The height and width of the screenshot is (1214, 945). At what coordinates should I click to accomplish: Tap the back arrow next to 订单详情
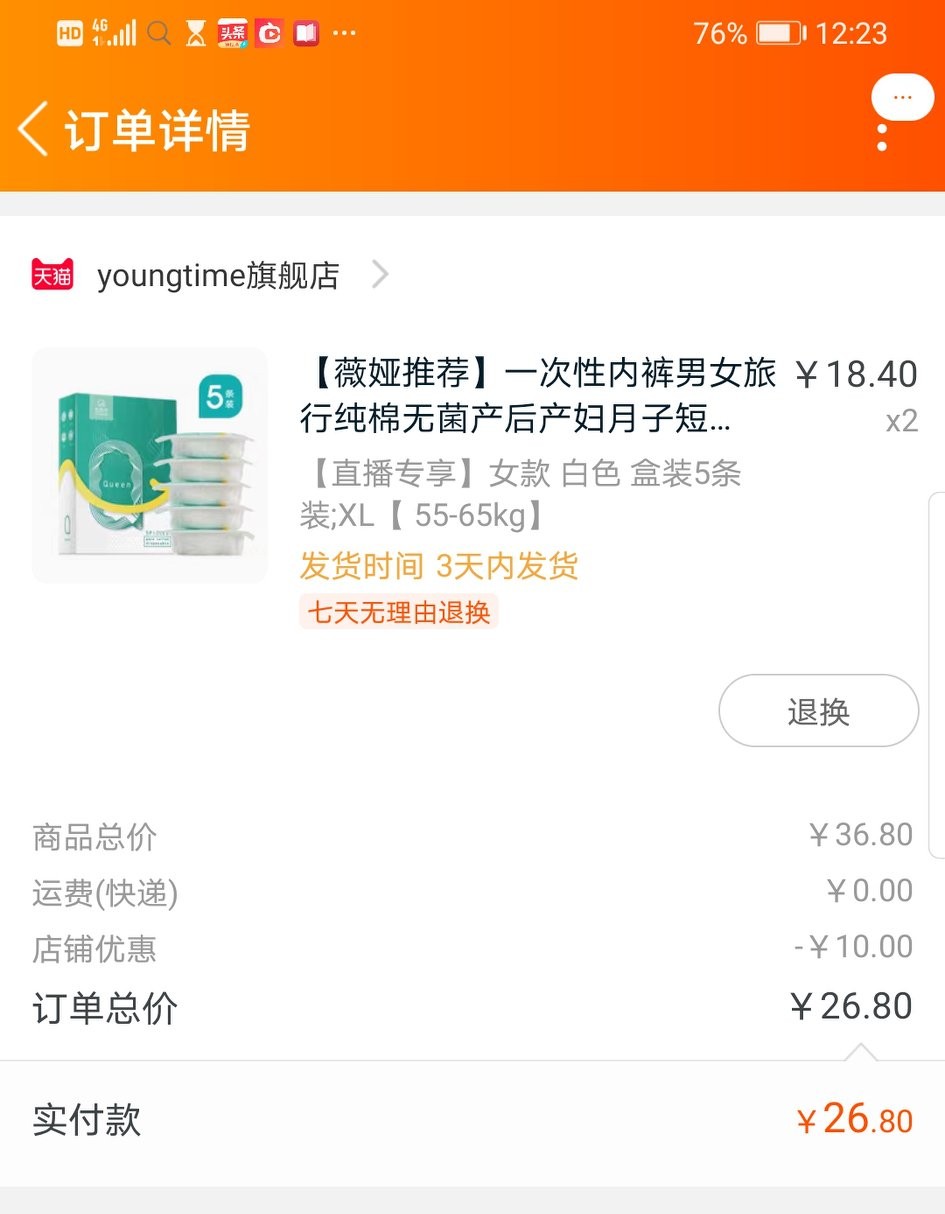coord(31,130)
